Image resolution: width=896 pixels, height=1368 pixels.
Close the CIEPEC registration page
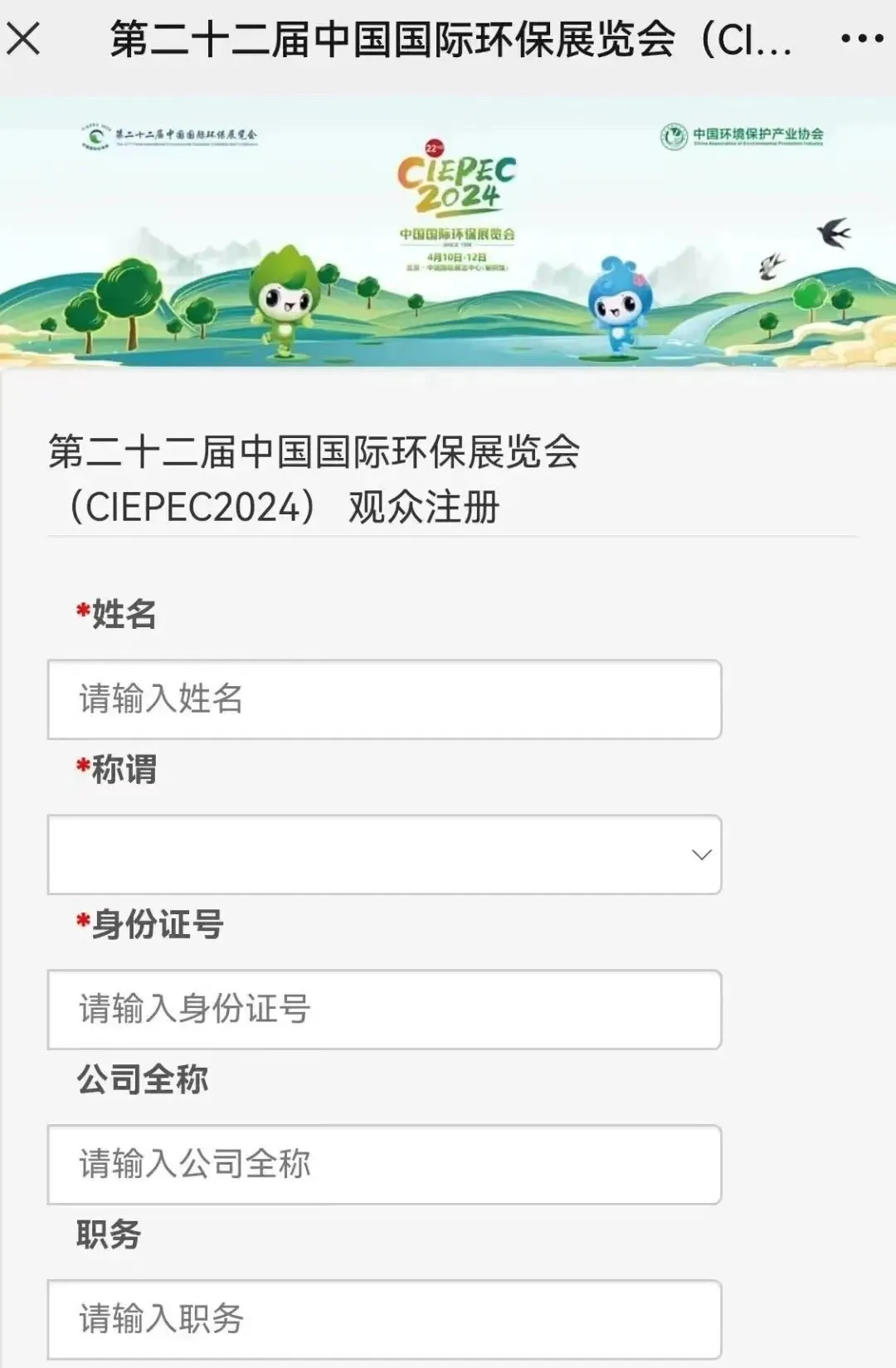23,39
